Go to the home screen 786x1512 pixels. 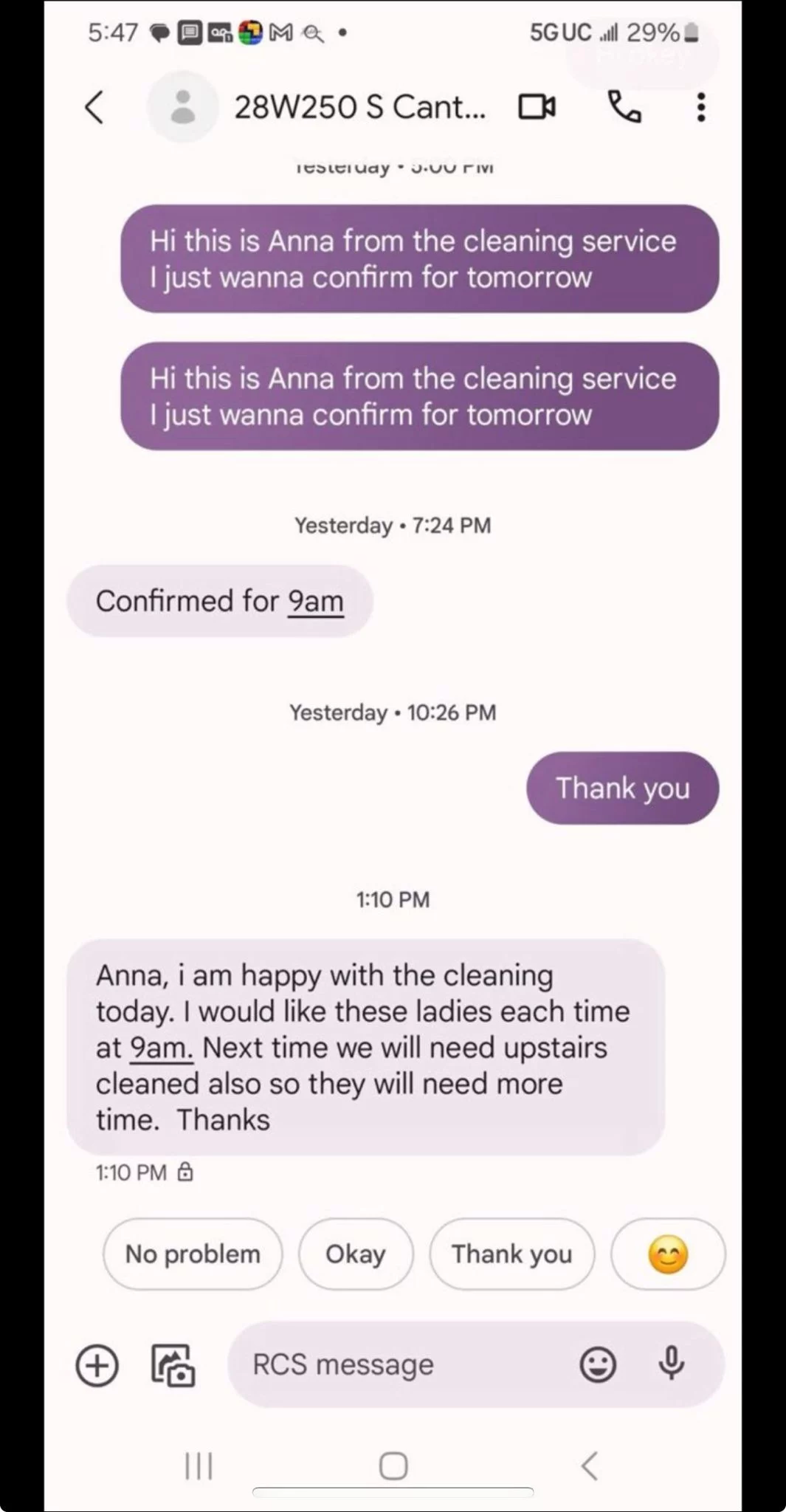(x=393, y=1466)
